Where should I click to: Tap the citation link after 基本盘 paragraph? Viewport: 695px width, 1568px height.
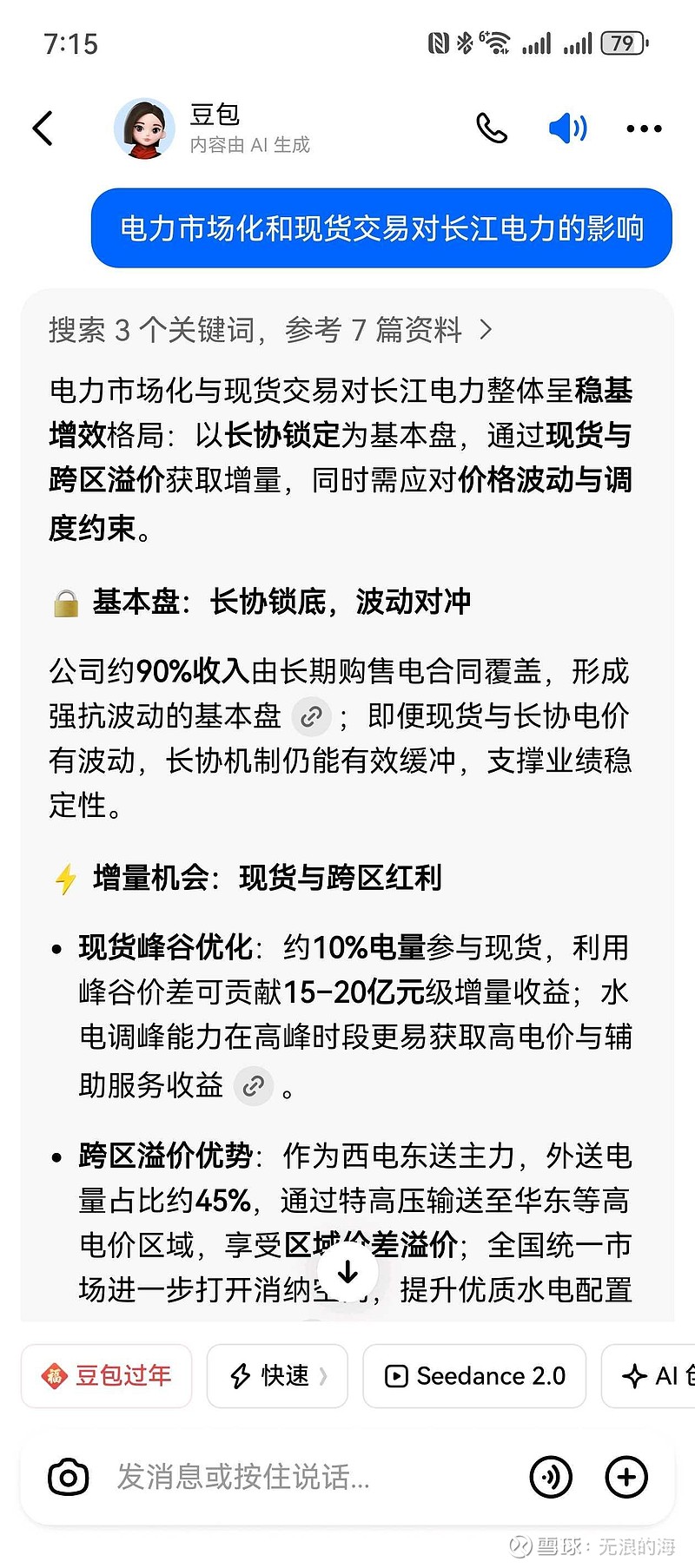click(x=312, y=717)
